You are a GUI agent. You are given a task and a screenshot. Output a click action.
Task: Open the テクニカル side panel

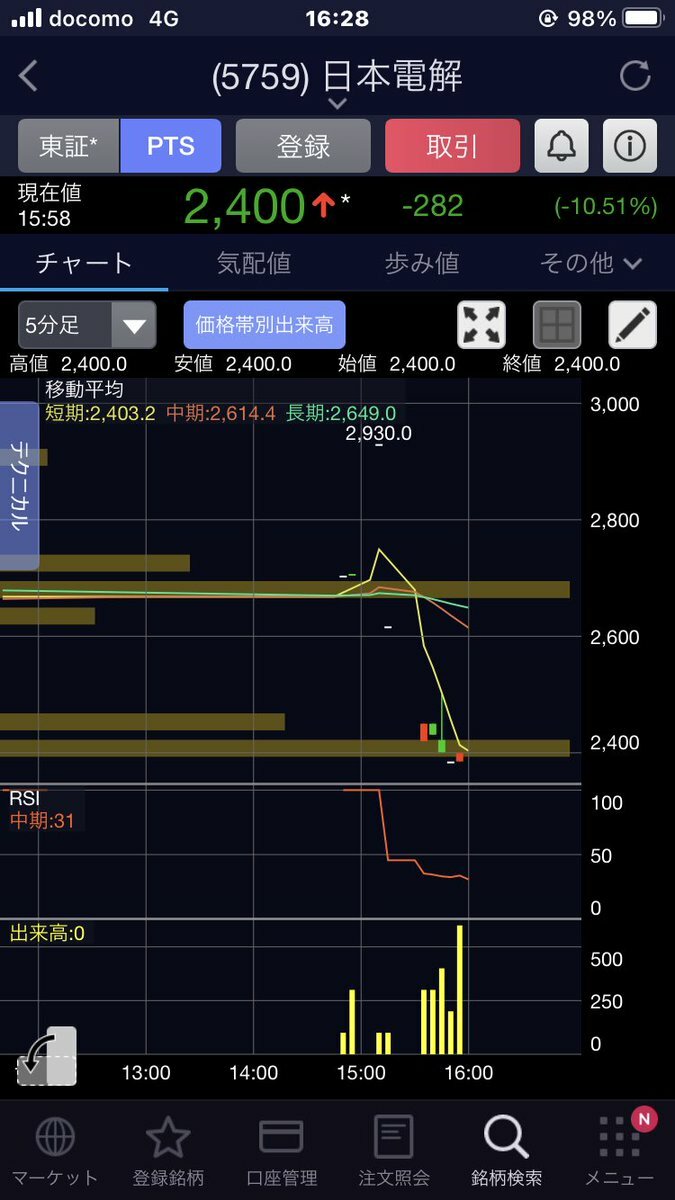point(19,485)
